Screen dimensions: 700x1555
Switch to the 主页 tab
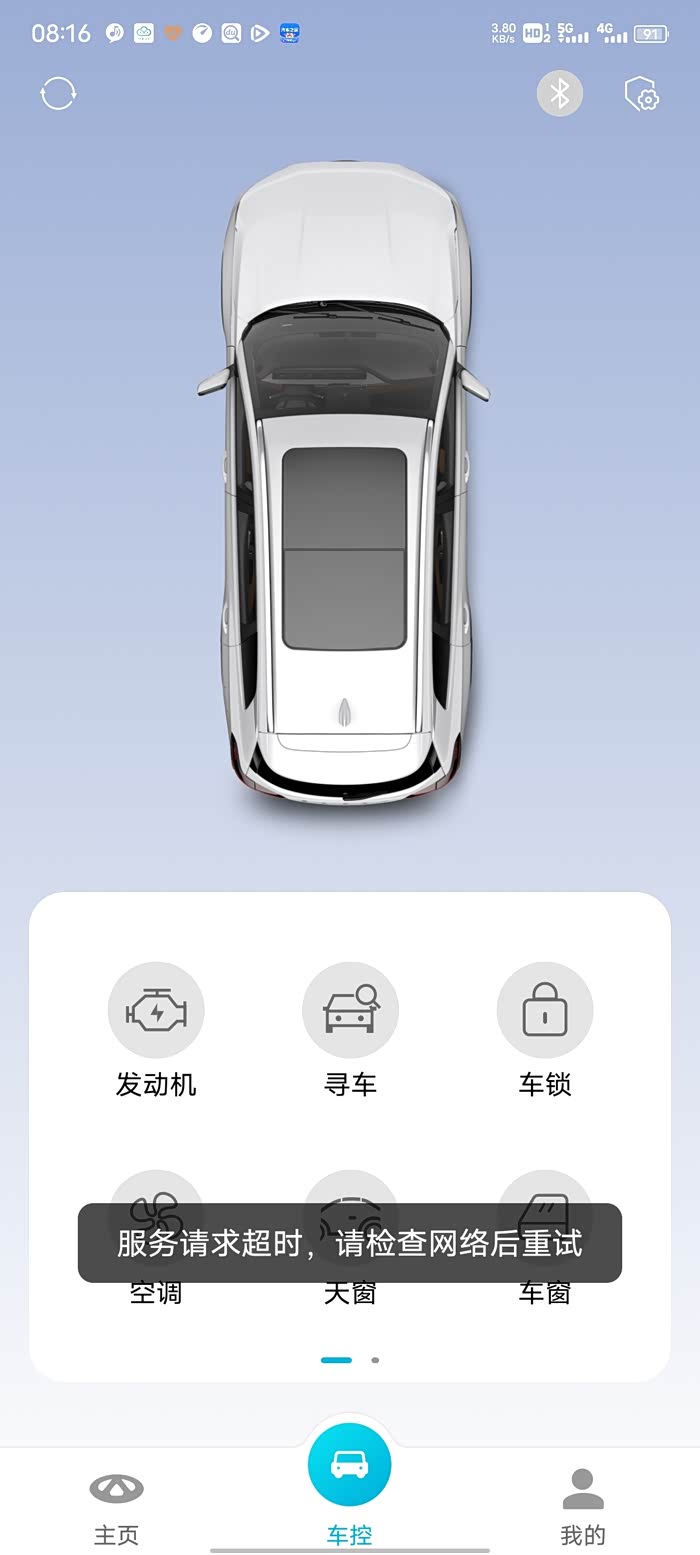click(116, 1508)
